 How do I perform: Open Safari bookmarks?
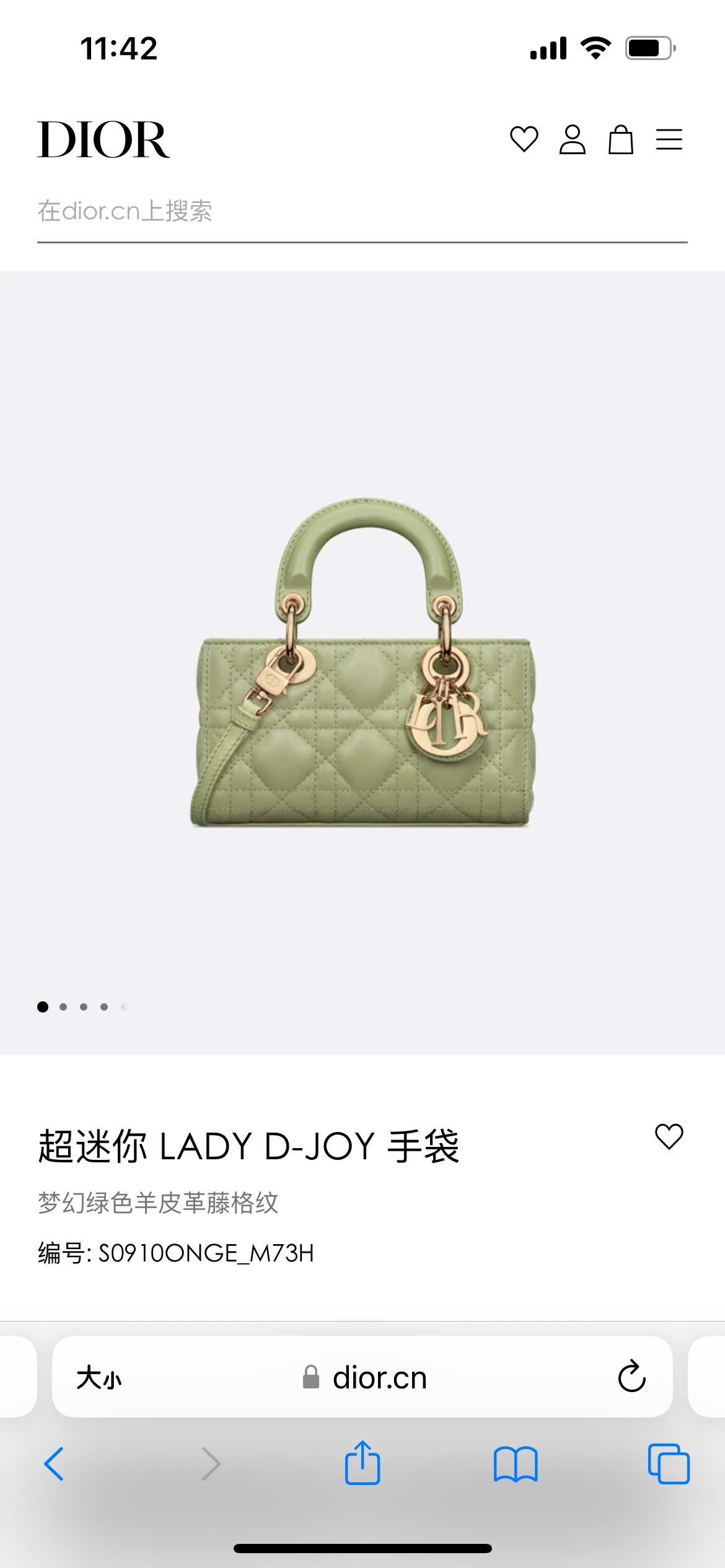tap(516, 1464)
